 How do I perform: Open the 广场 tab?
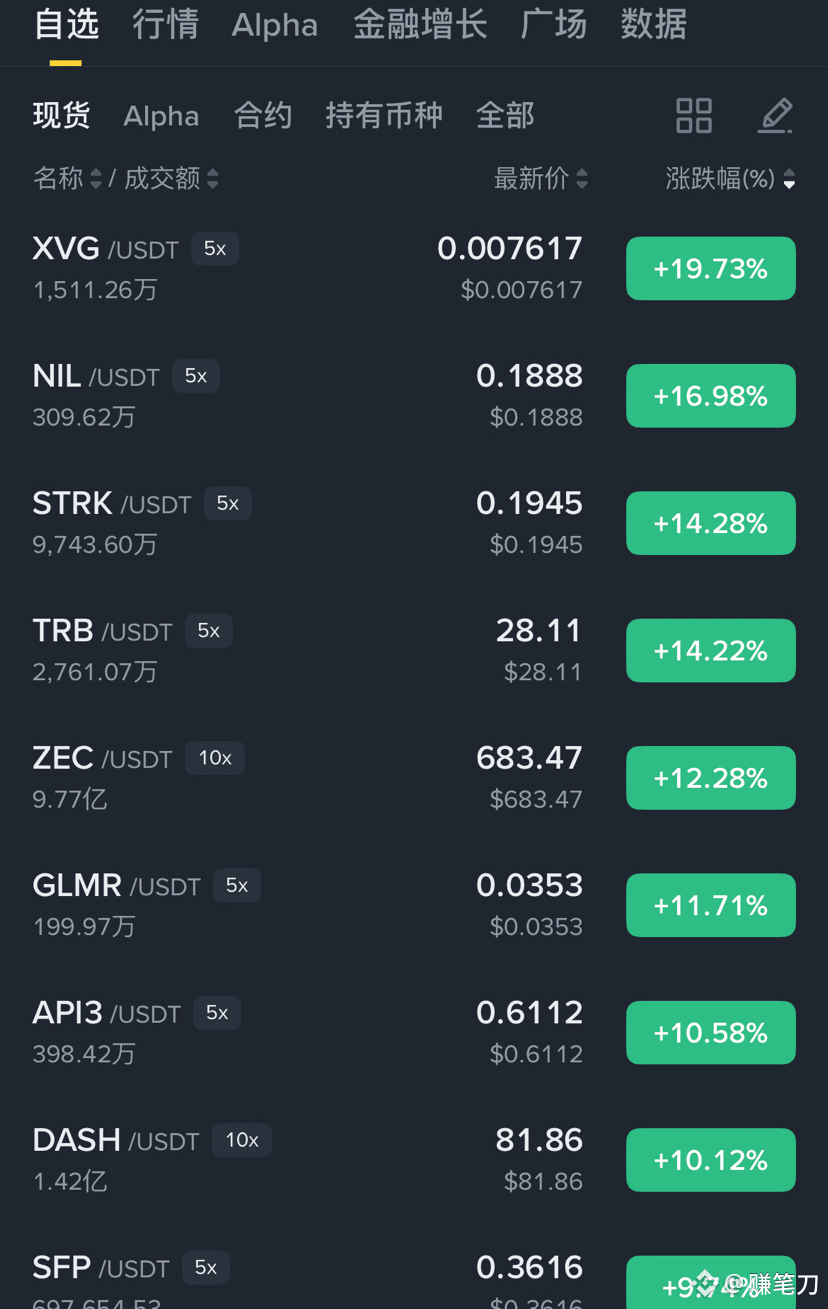(x=553, y=25)
